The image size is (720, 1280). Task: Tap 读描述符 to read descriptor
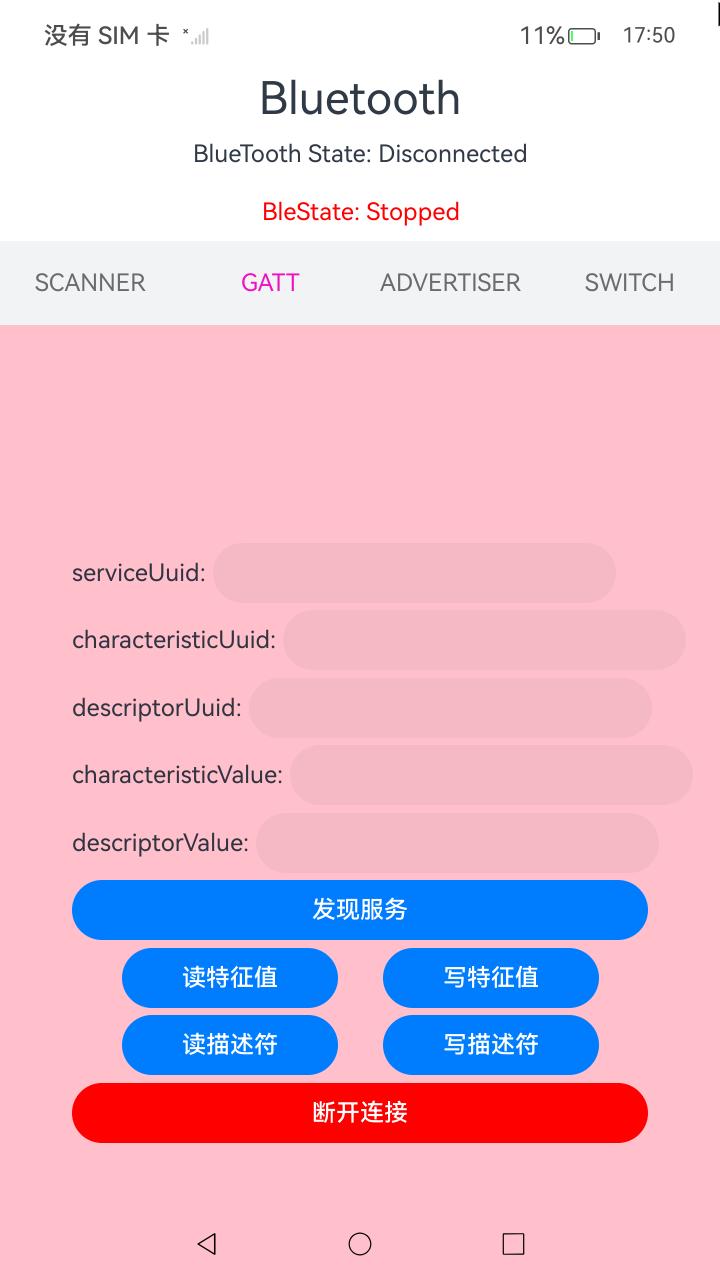[230, 1045]
